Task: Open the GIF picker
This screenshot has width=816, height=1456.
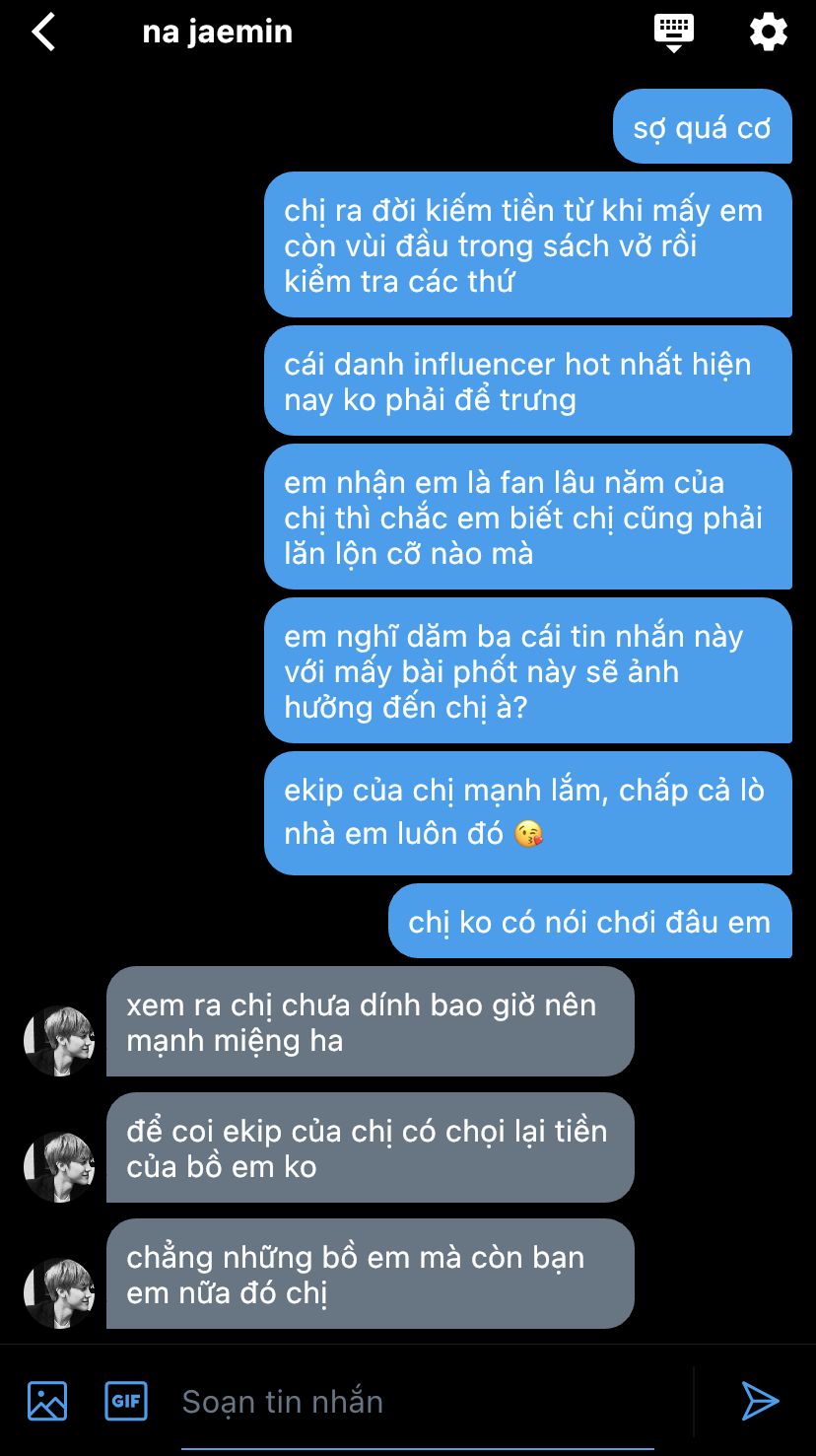Action: 126,1401
